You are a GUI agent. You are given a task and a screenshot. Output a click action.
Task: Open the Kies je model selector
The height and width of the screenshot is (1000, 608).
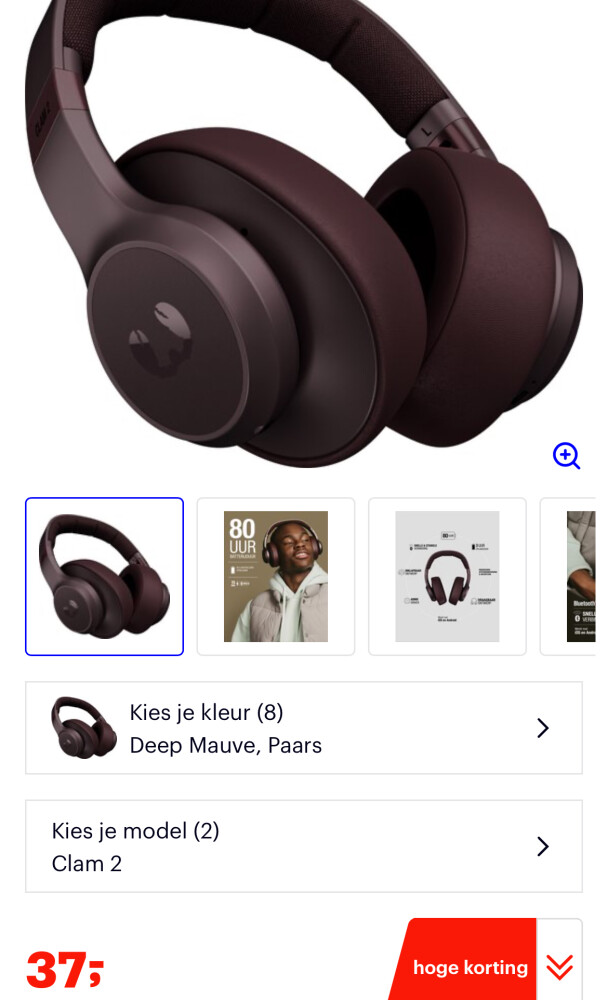click(x=303, y=846)
